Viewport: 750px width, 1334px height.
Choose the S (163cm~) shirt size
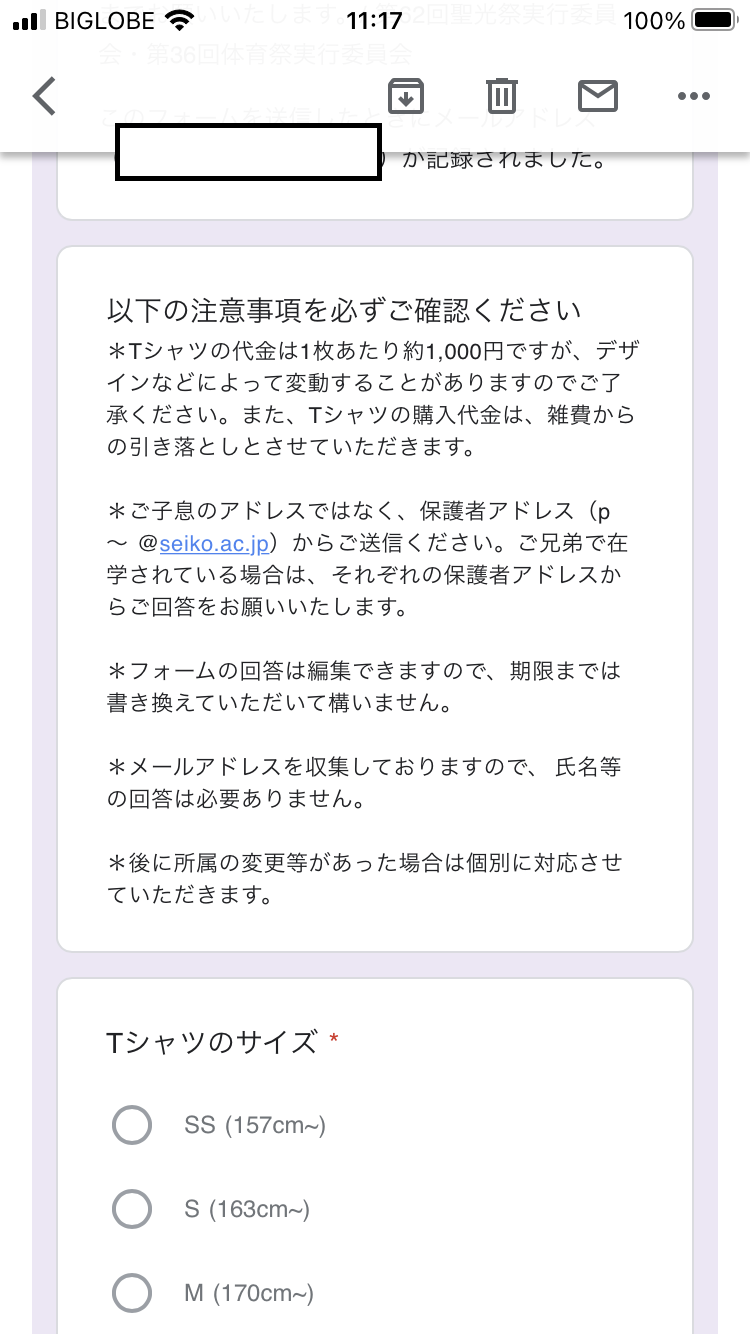click(x=132, y=1209)
